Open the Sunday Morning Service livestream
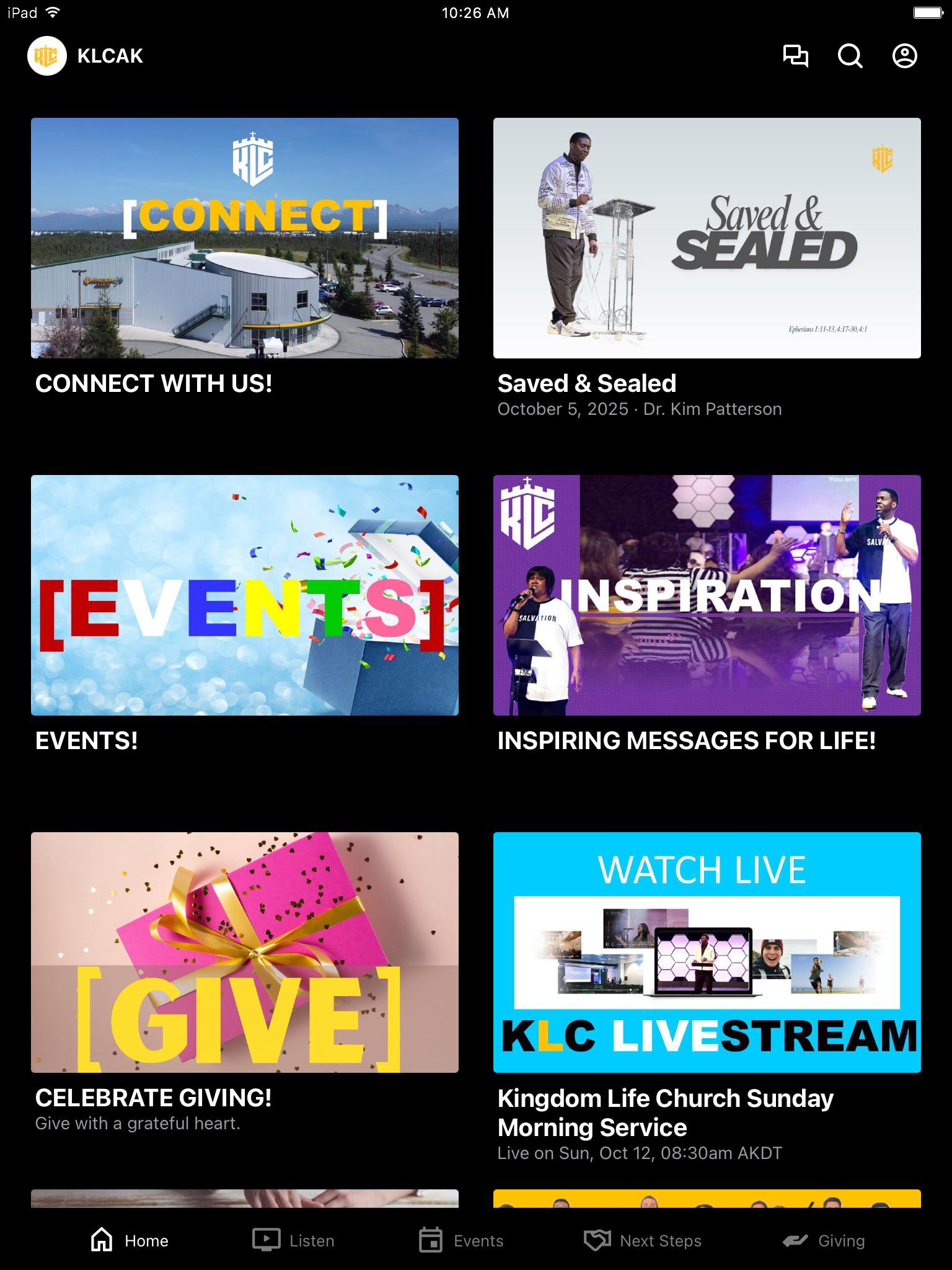Viewport: 952px width, 1270px height. pos(707,952)
